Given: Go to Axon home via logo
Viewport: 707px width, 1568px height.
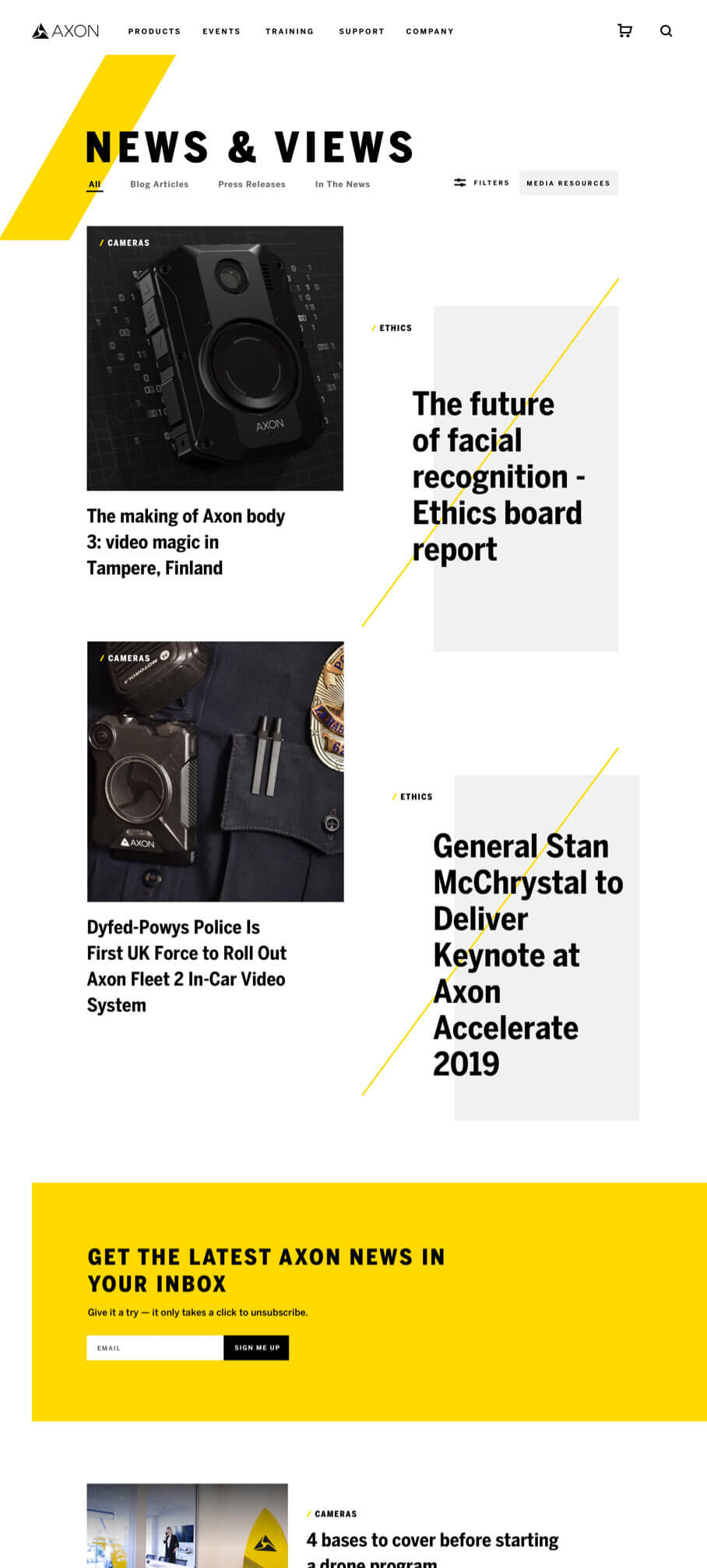Looking at the screenshot, I should pyautogui.click(x=65, y=31).
